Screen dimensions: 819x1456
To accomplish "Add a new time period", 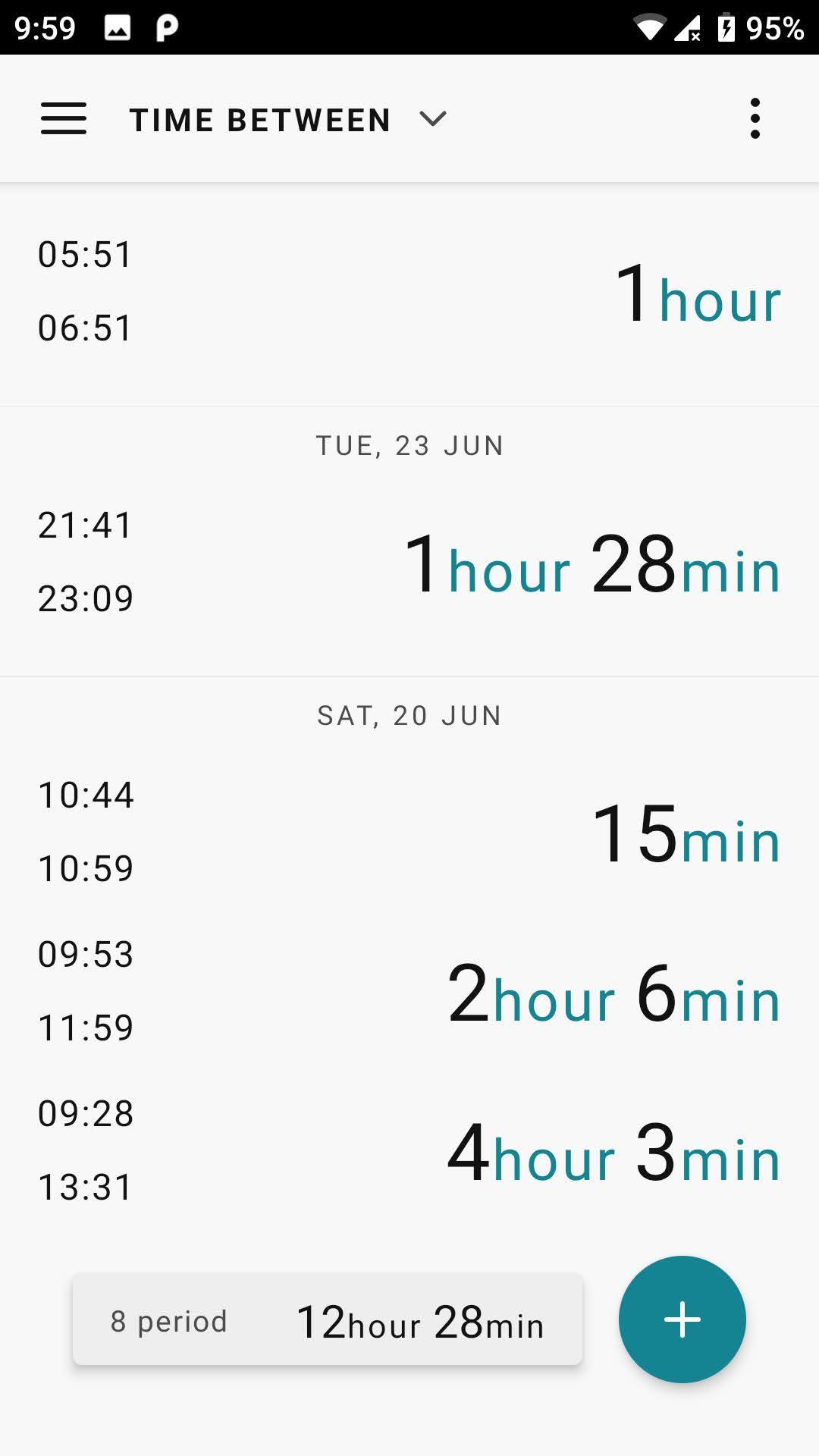I will 682,1319.
